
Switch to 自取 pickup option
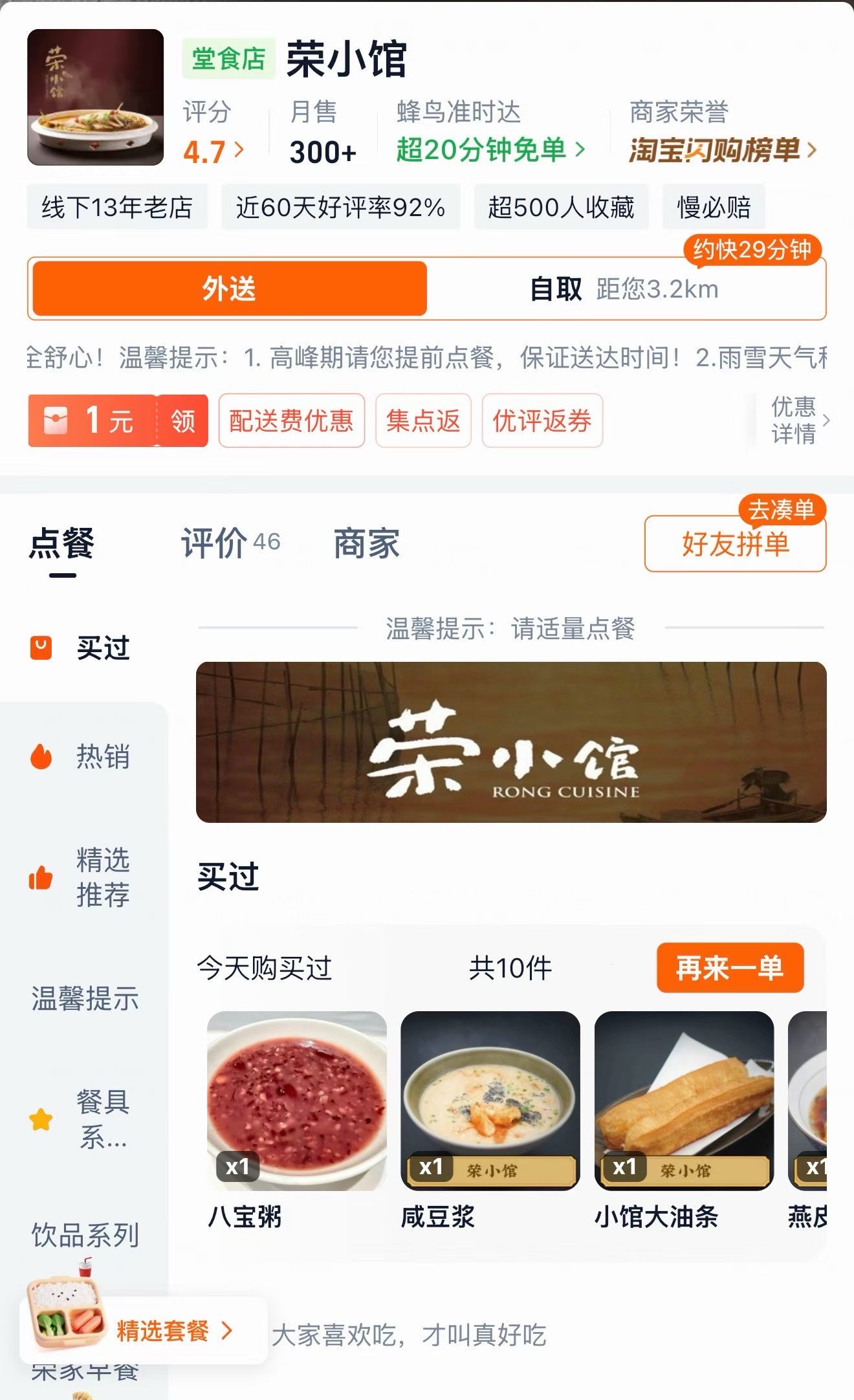(x=624, y=289)
